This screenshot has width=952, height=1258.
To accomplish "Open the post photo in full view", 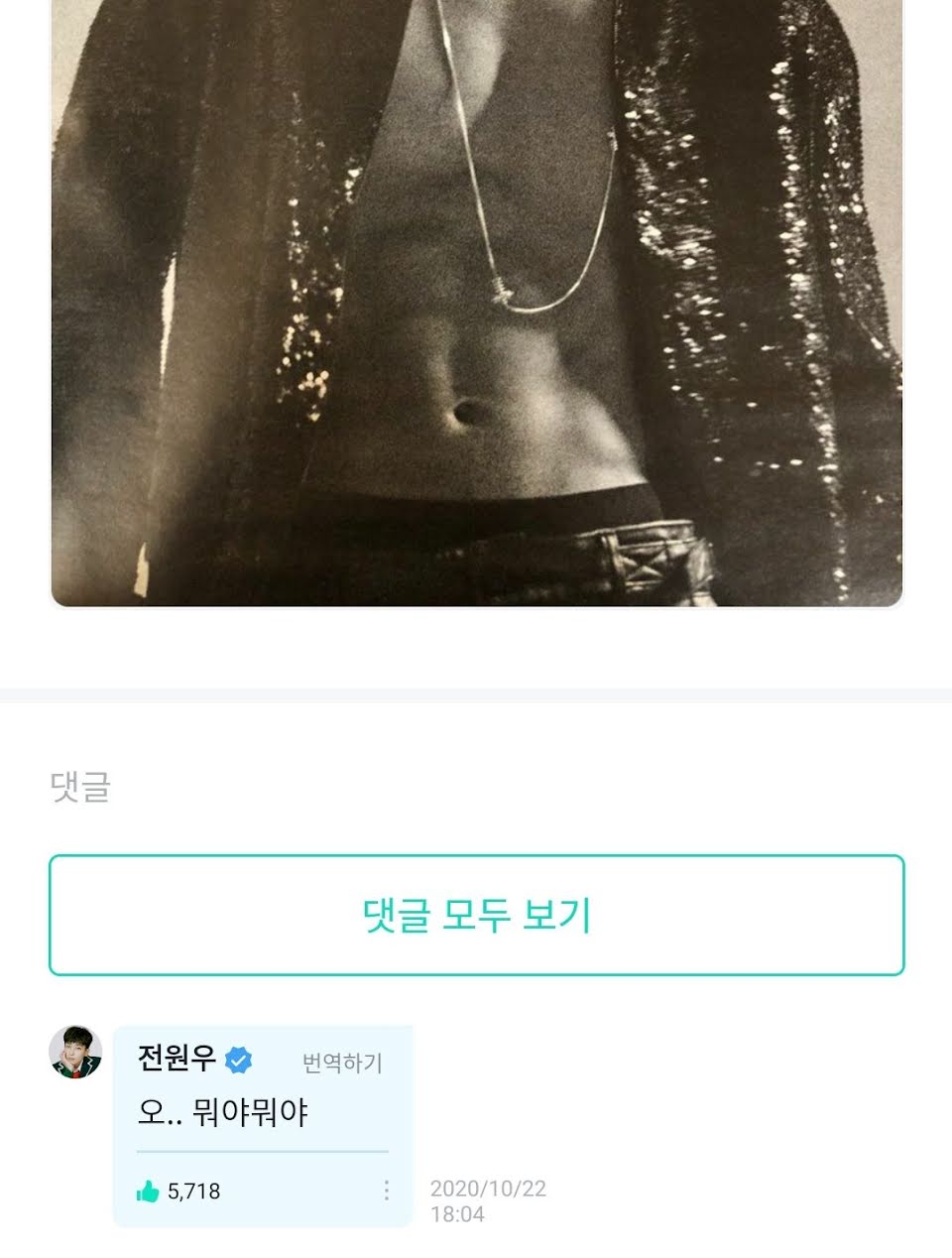I will tap(476, 298).
